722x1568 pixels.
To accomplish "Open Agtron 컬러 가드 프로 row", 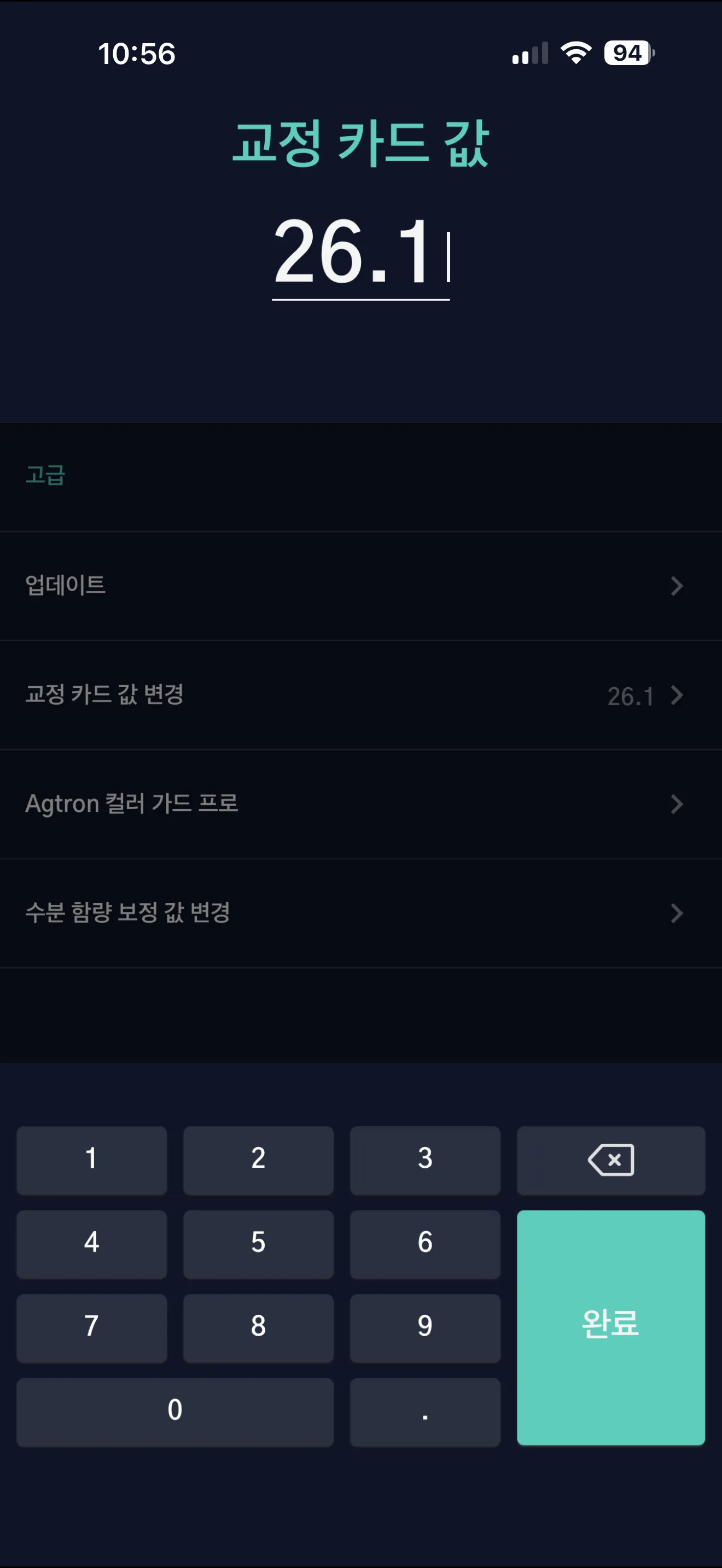I will point(360,804).
